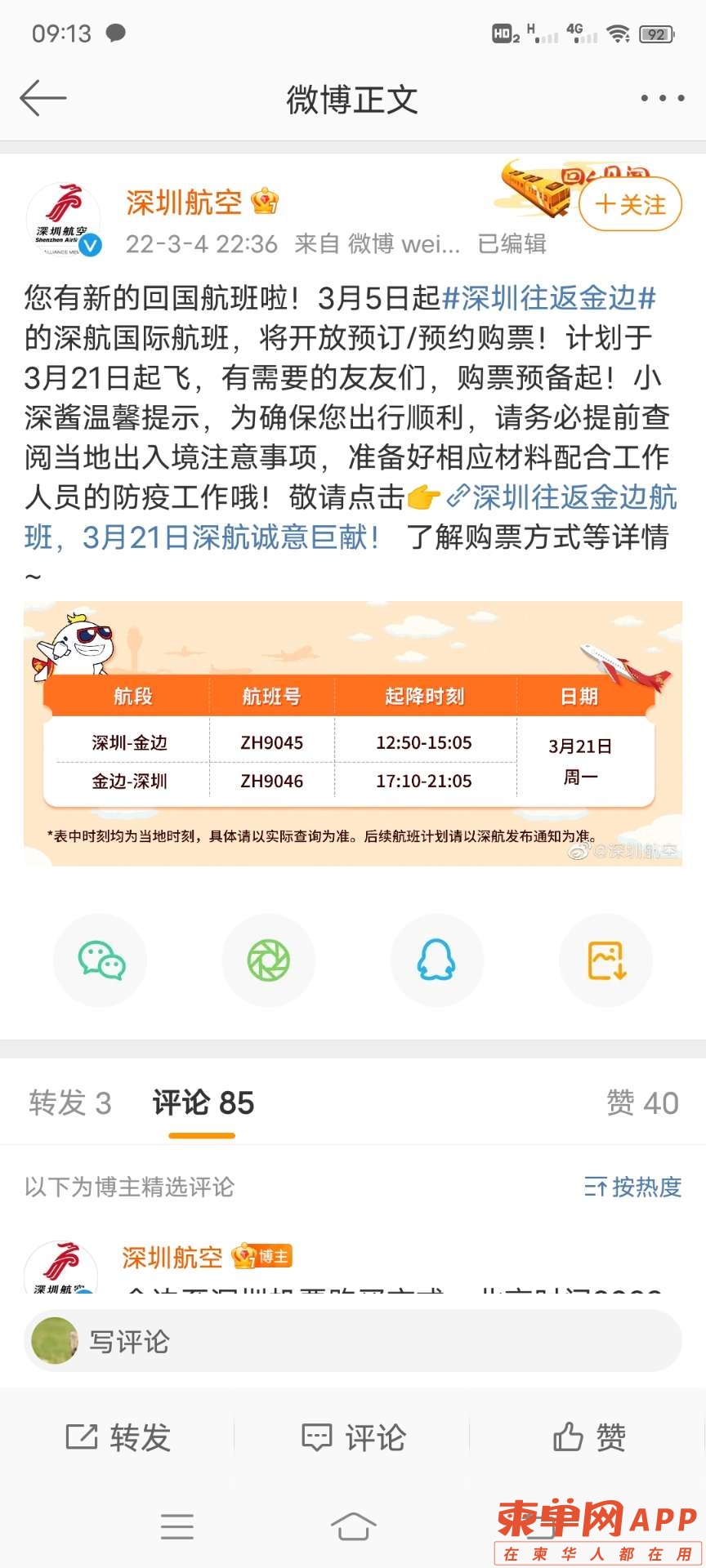
Task: Share the post to WeChat
Action: 101,960
